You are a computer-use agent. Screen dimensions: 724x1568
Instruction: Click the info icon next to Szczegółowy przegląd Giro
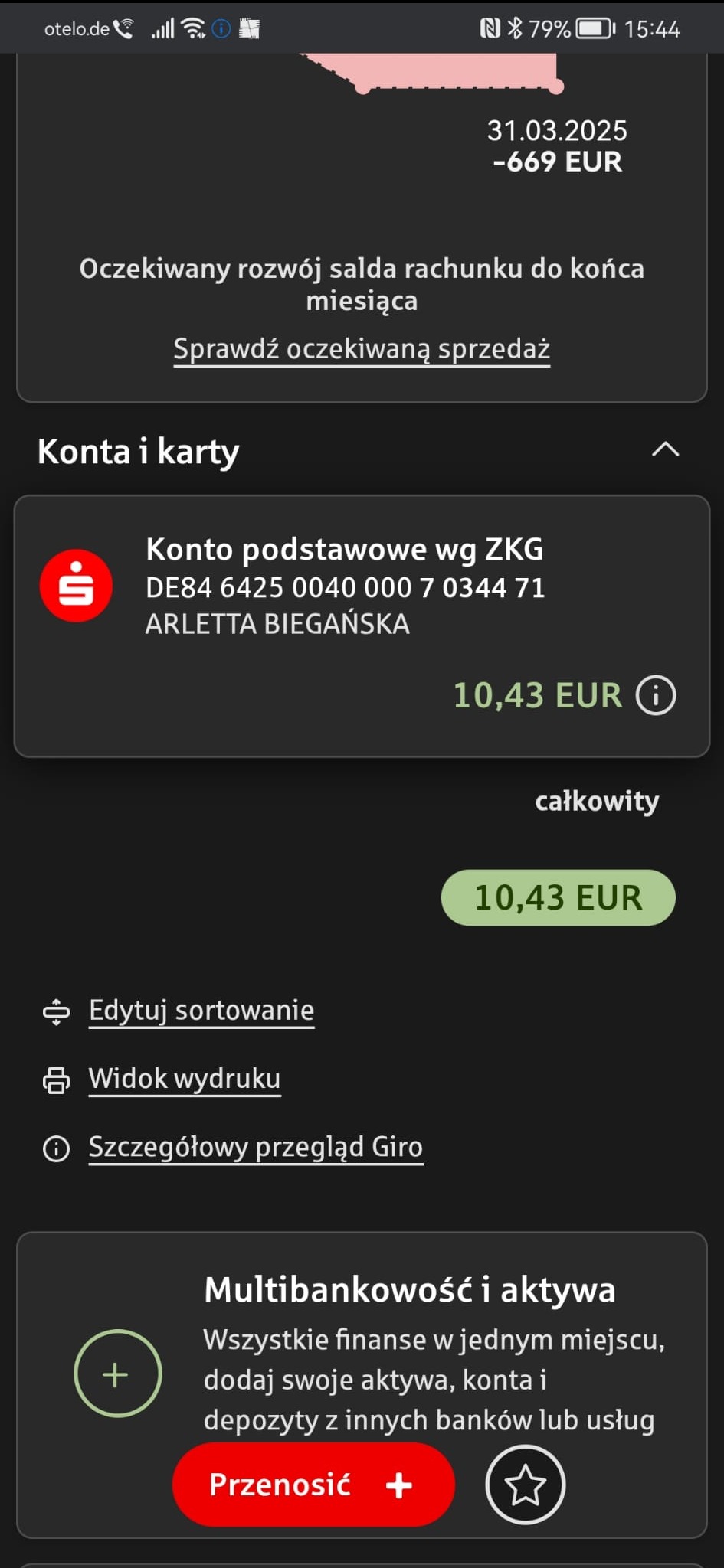[x=56, y=1148]
